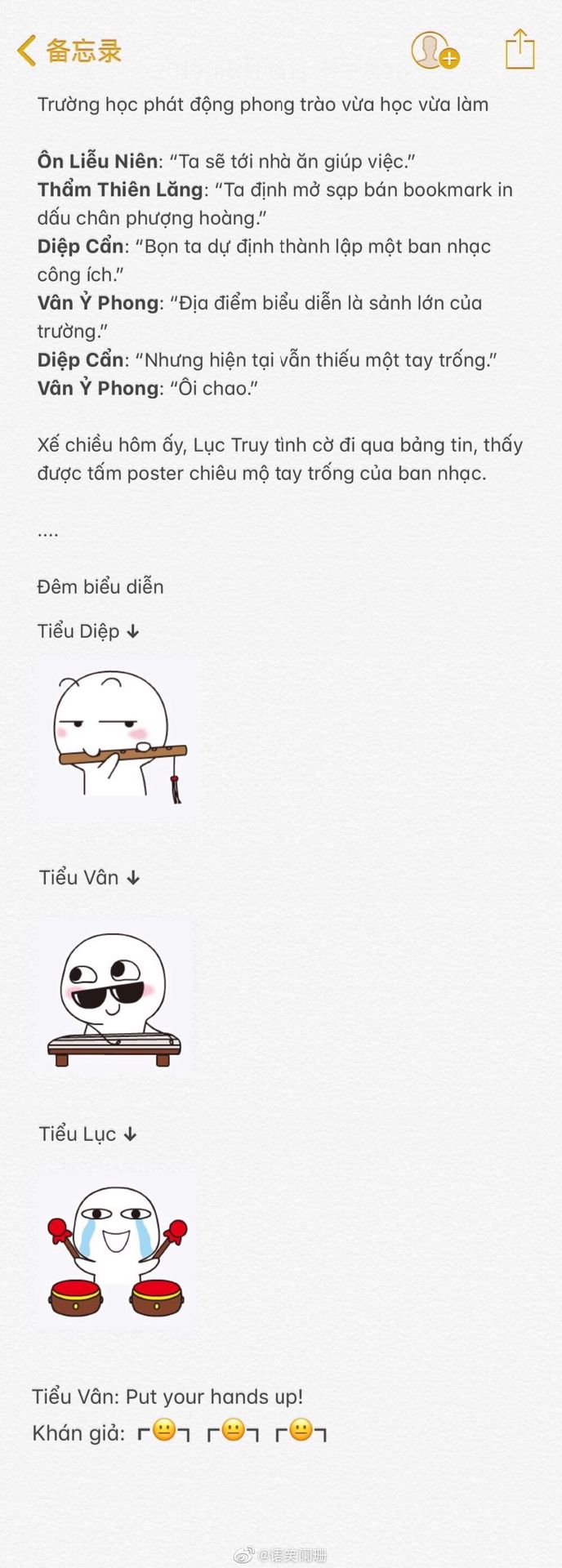
Task: Go back to the 备忘录 notes list
Action: [69, 51]
